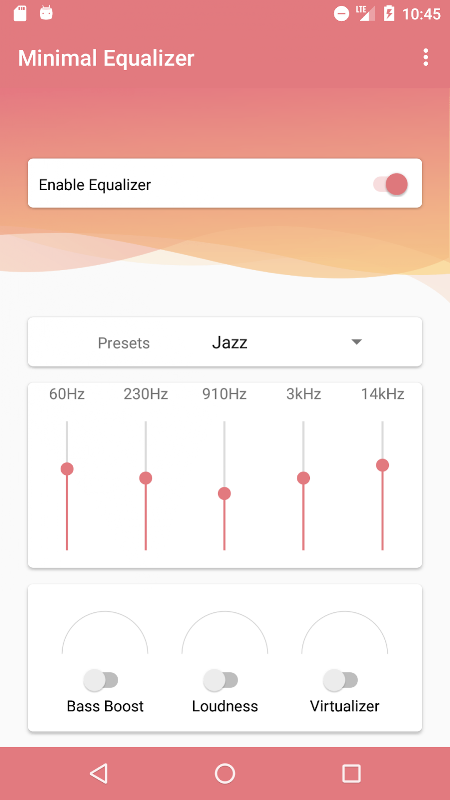This screenshot has height=800, width=450.
Task: Open recent apps from navigation bar
Action: point(351,773)
